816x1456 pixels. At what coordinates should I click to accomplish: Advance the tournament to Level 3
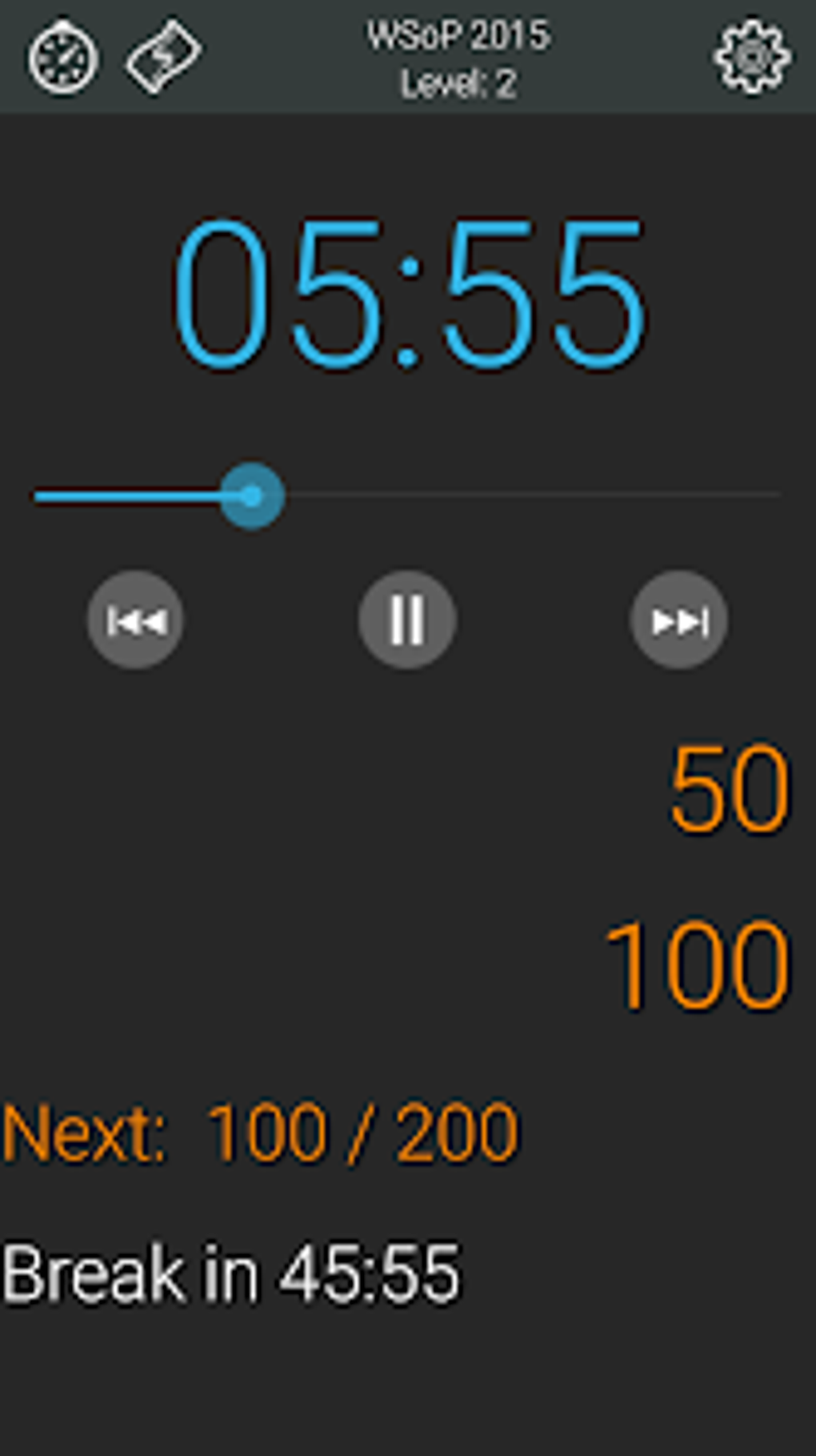click(678, 617)
